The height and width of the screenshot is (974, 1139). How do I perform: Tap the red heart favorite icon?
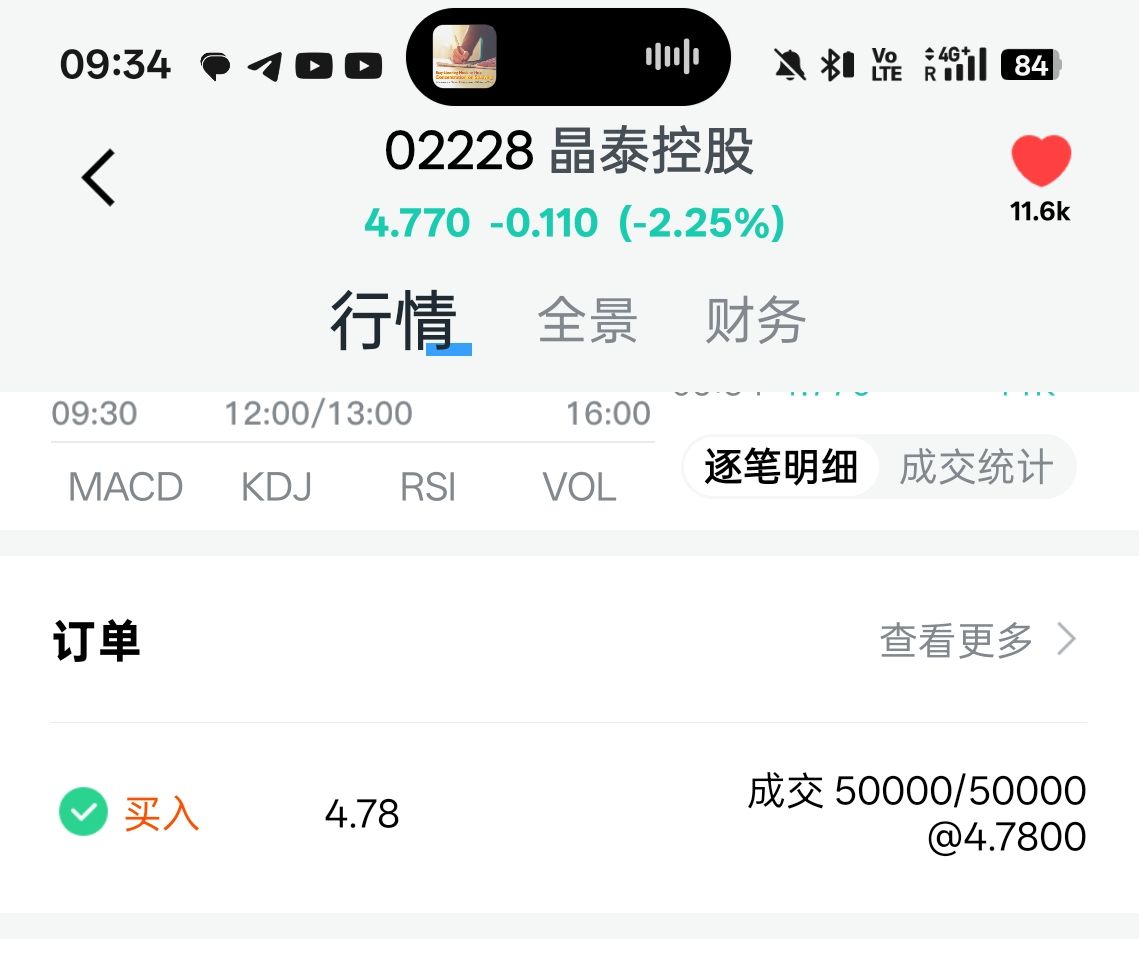pos(1040,163)
